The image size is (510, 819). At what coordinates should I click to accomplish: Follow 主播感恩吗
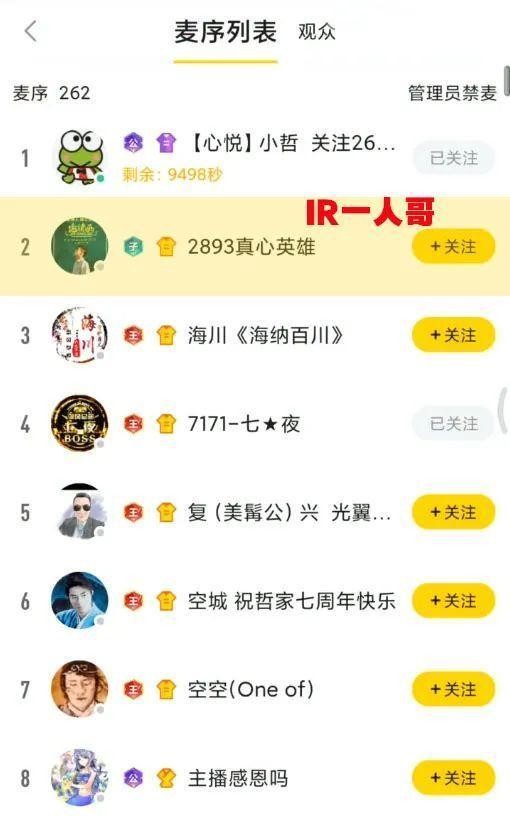click(x=454, y=778)
